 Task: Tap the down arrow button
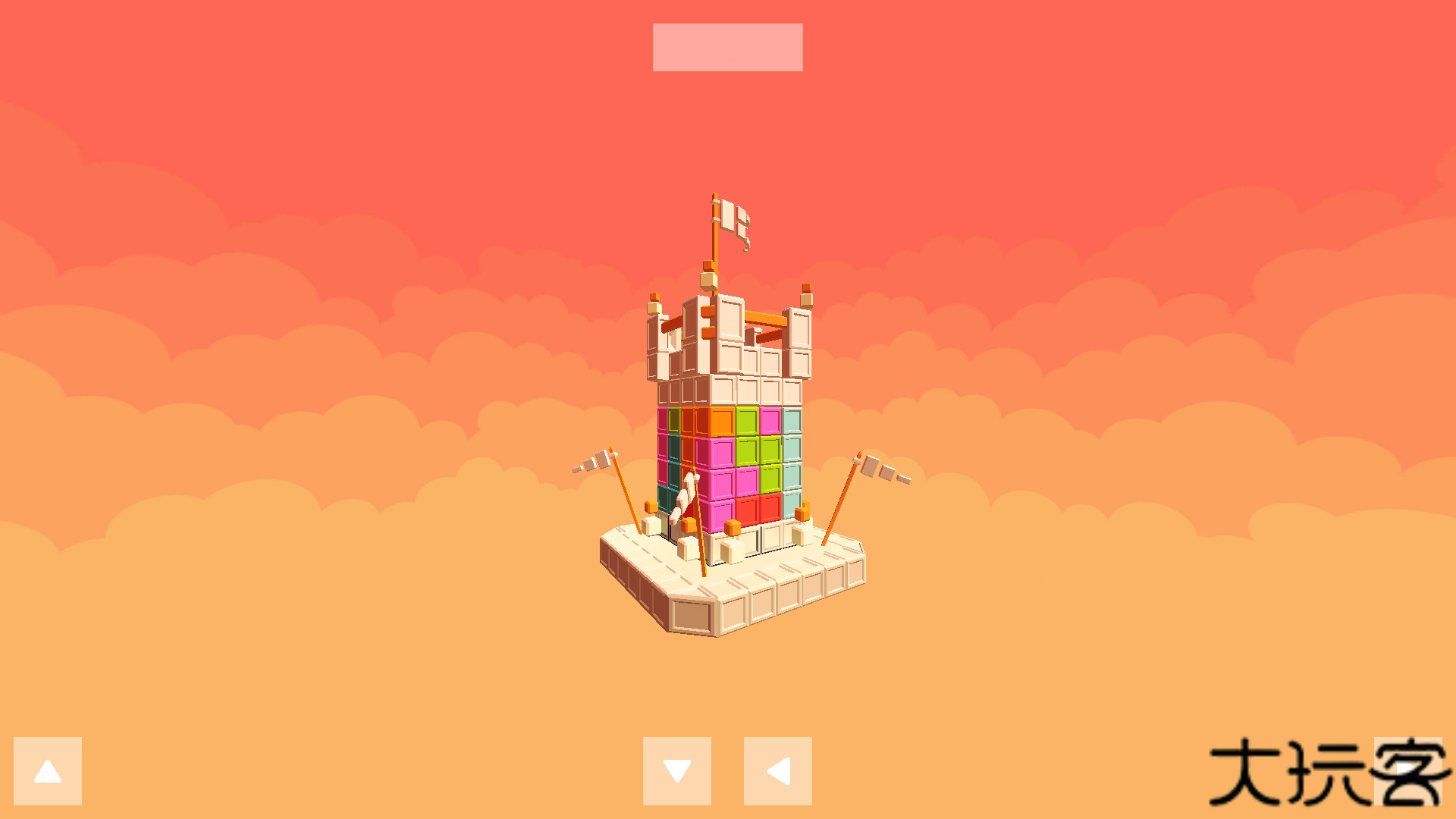(676, 770)
